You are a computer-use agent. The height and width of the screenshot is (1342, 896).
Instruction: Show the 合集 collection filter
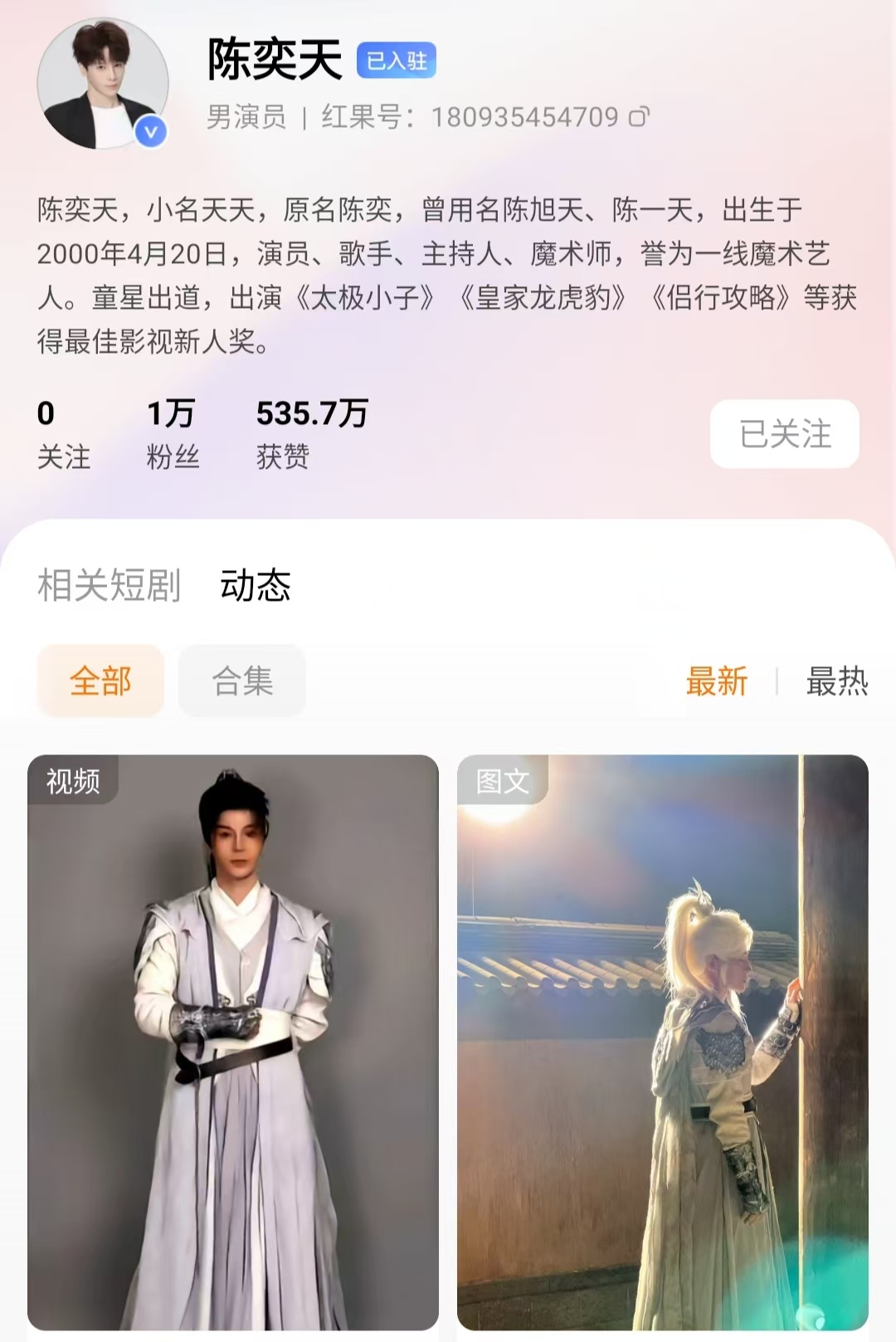coord(242,681)
